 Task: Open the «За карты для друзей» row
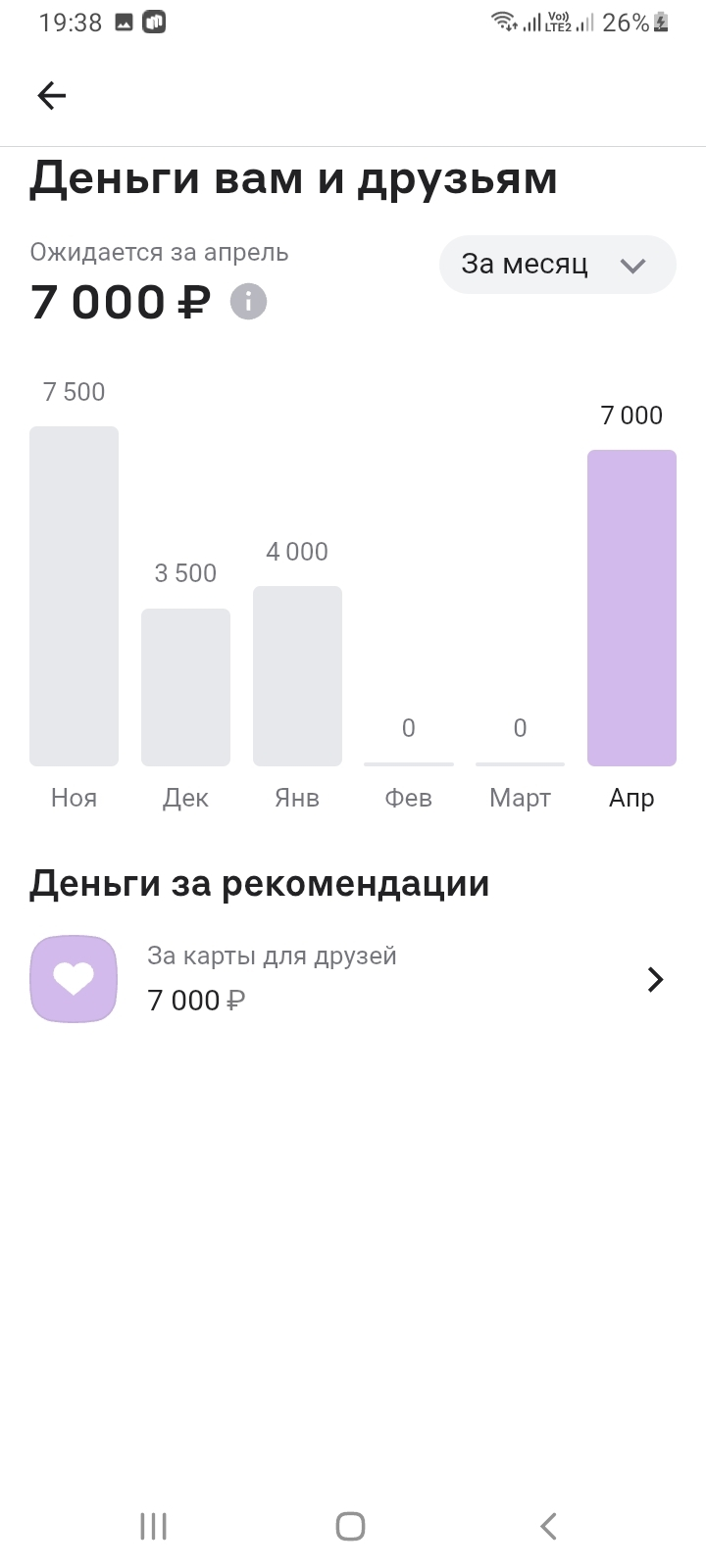pos(351,979)
